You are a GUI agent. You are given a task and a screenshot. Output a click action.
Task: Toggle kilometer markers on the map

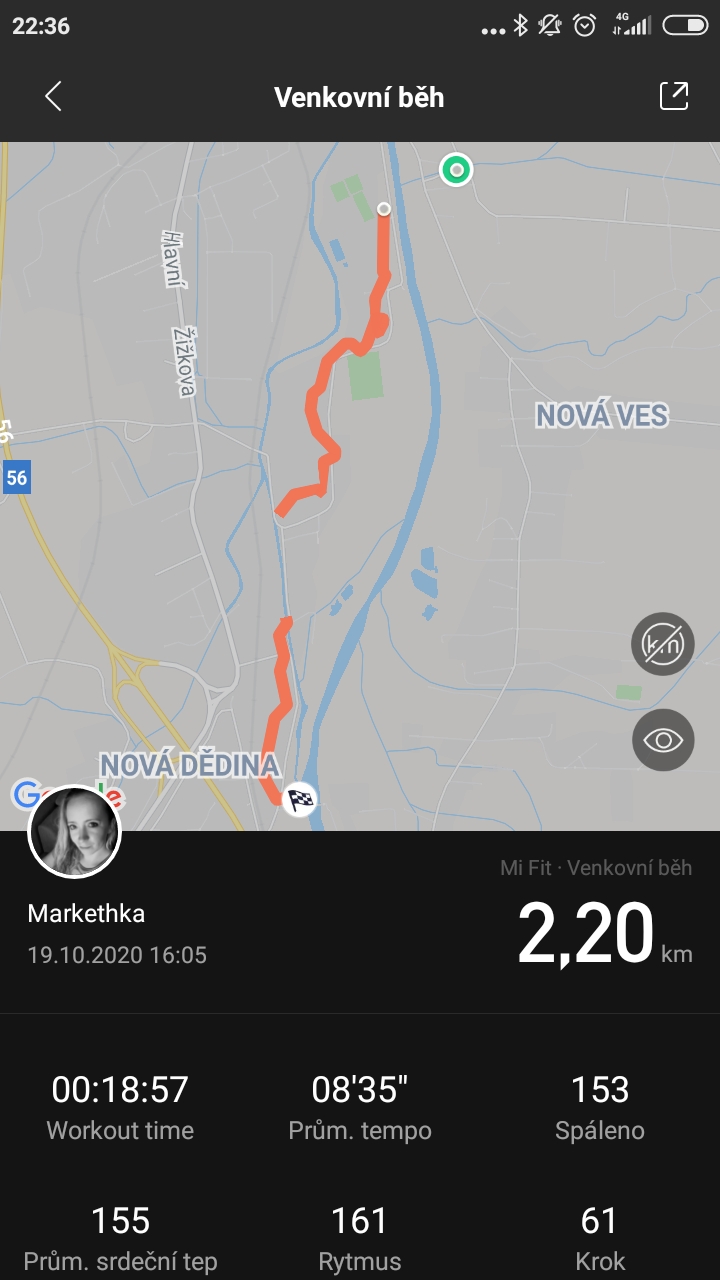click(662, 644)
